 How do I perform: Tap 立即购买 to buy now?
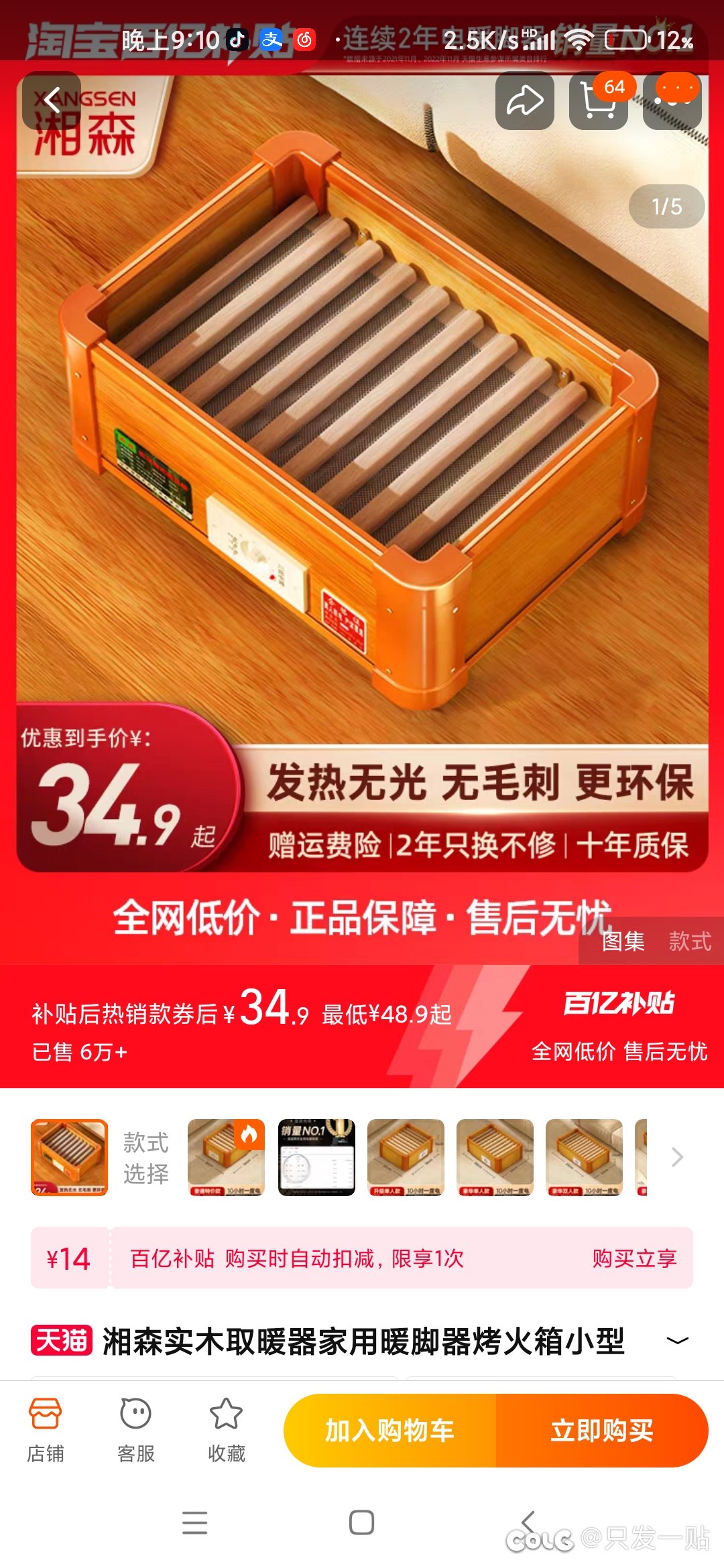pos(602,1431)
